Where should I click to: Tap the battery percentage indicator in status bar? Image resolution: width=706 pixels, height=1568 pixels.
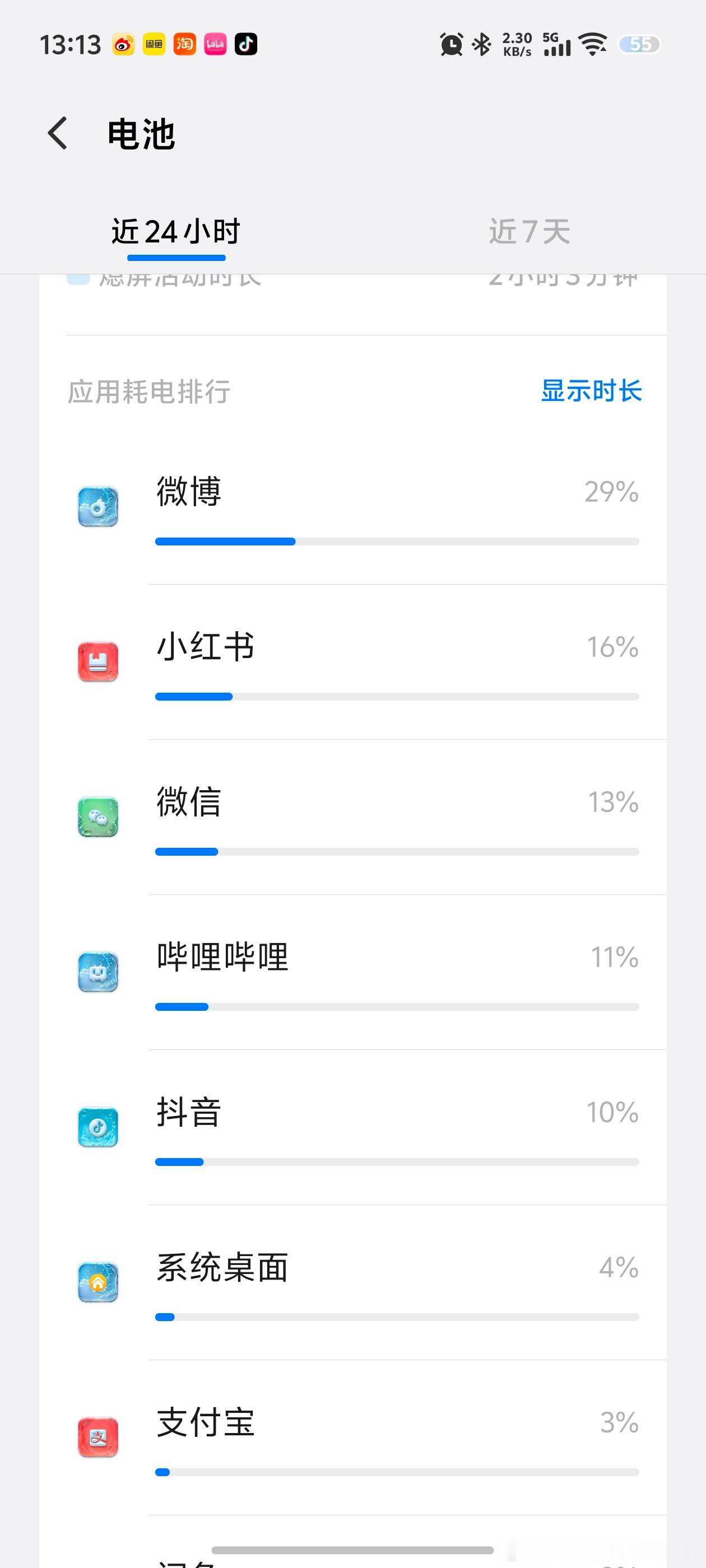tap(639, 45)
